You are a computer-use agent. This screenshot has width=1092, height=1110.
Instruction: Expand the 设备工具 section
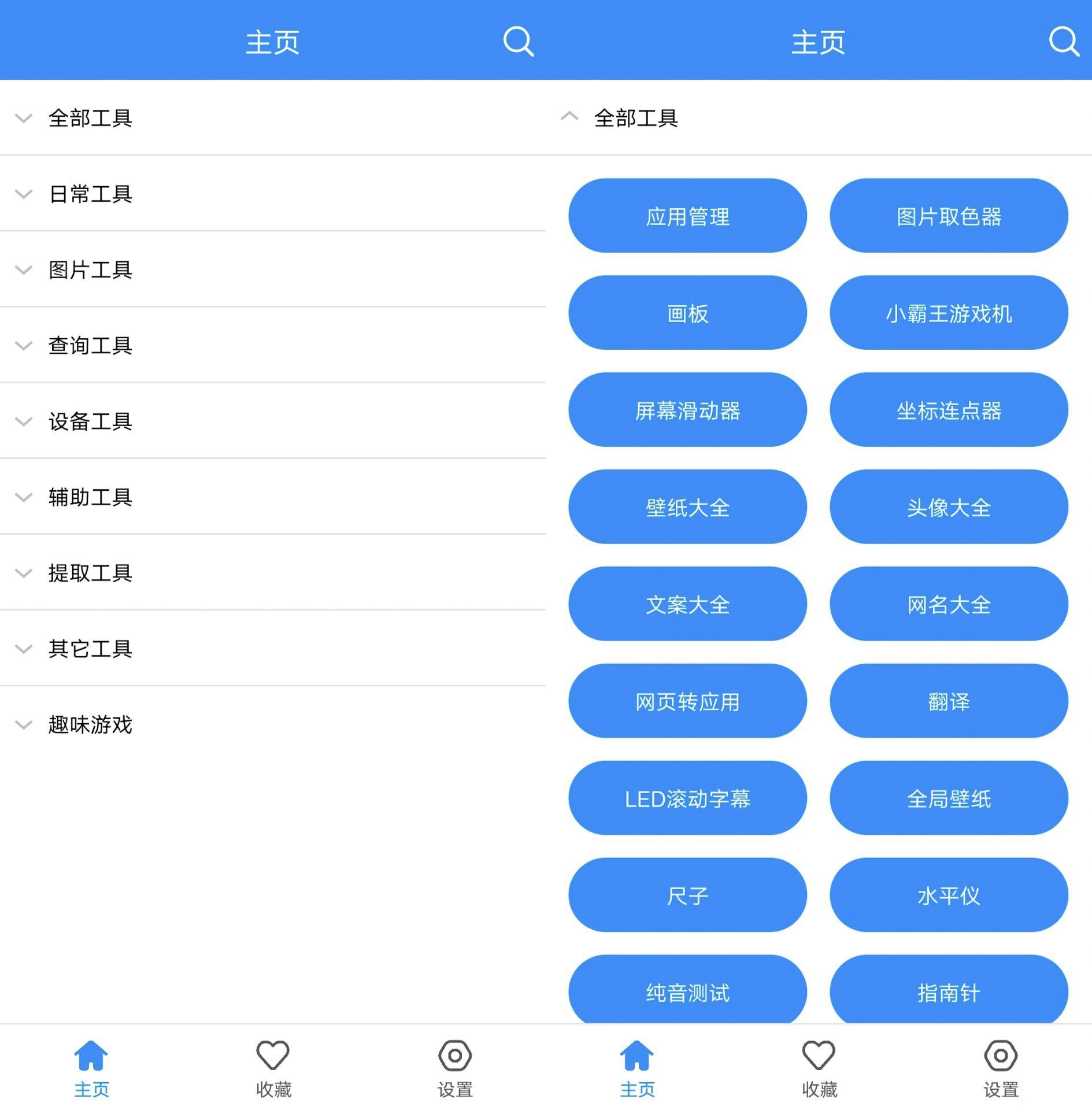90,421
